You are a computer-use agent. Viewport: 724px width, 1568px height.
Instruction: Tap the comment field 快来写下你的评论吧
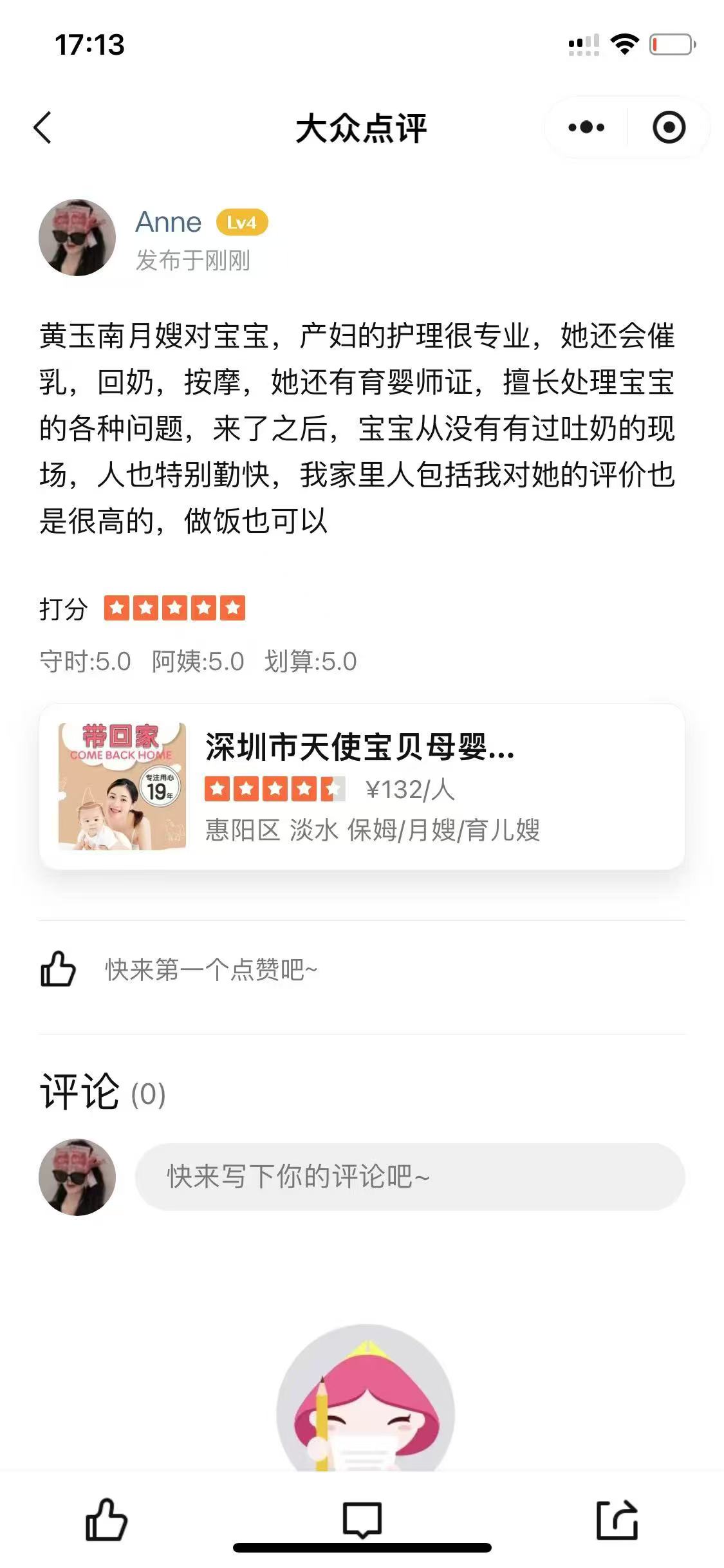409,1177
